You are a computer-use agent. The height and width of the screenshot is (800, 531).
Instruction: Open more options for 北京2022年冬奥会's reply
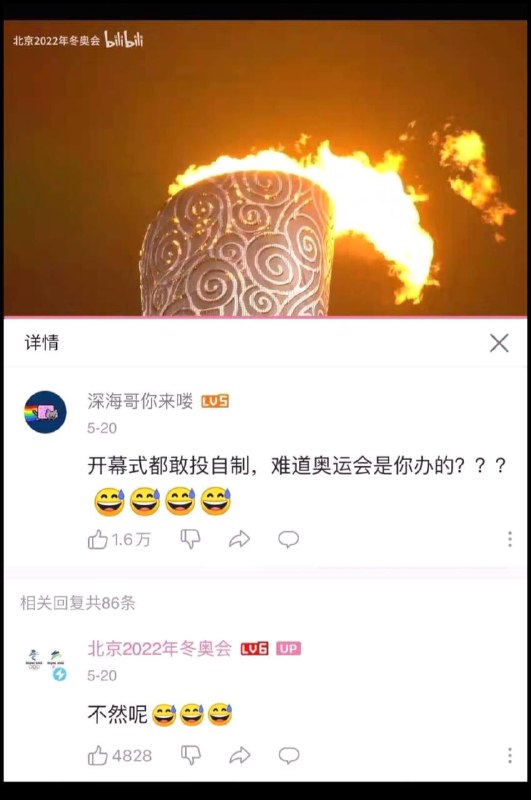pos(510,756)
